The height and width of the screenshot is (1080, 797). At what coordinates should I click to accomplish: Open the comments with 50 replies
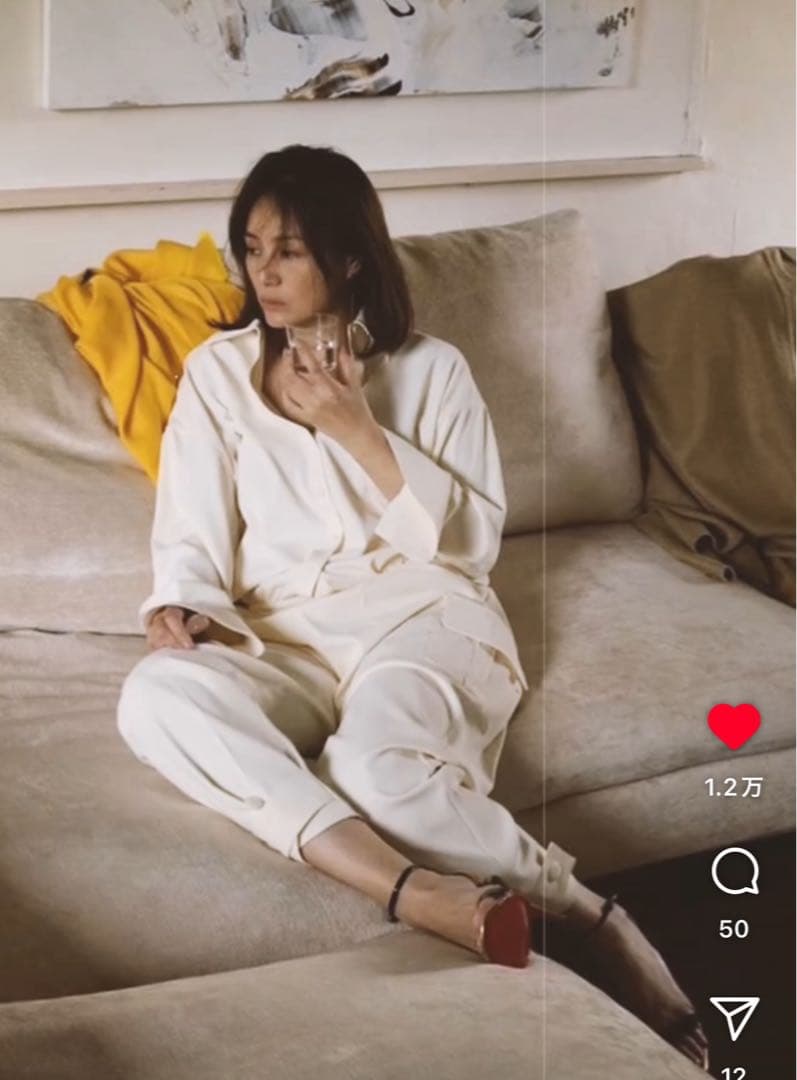pyautogui.click(x=734, y=873)
